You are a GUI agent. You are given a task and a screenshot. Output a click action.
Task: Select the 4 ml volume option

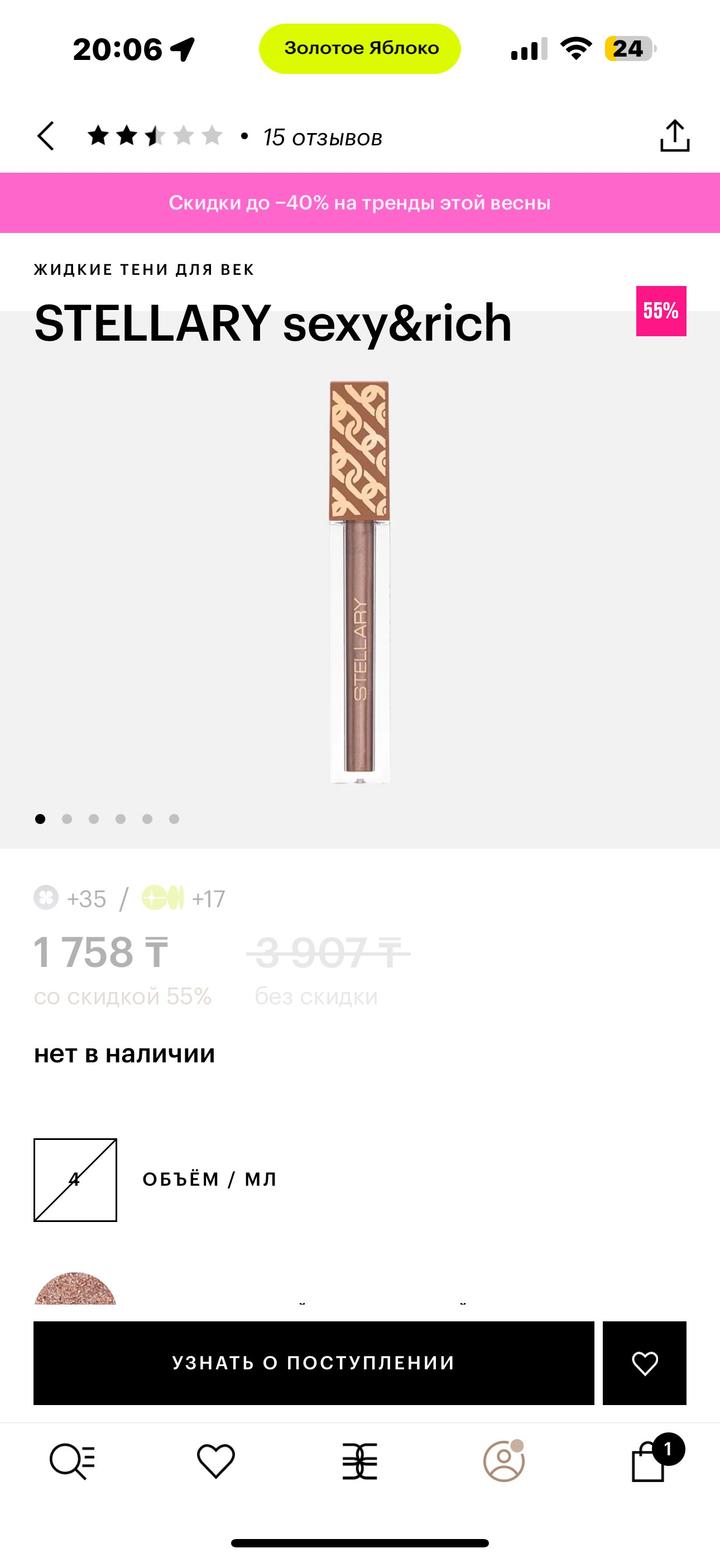pyautogui.click(x=75, y=1180)
